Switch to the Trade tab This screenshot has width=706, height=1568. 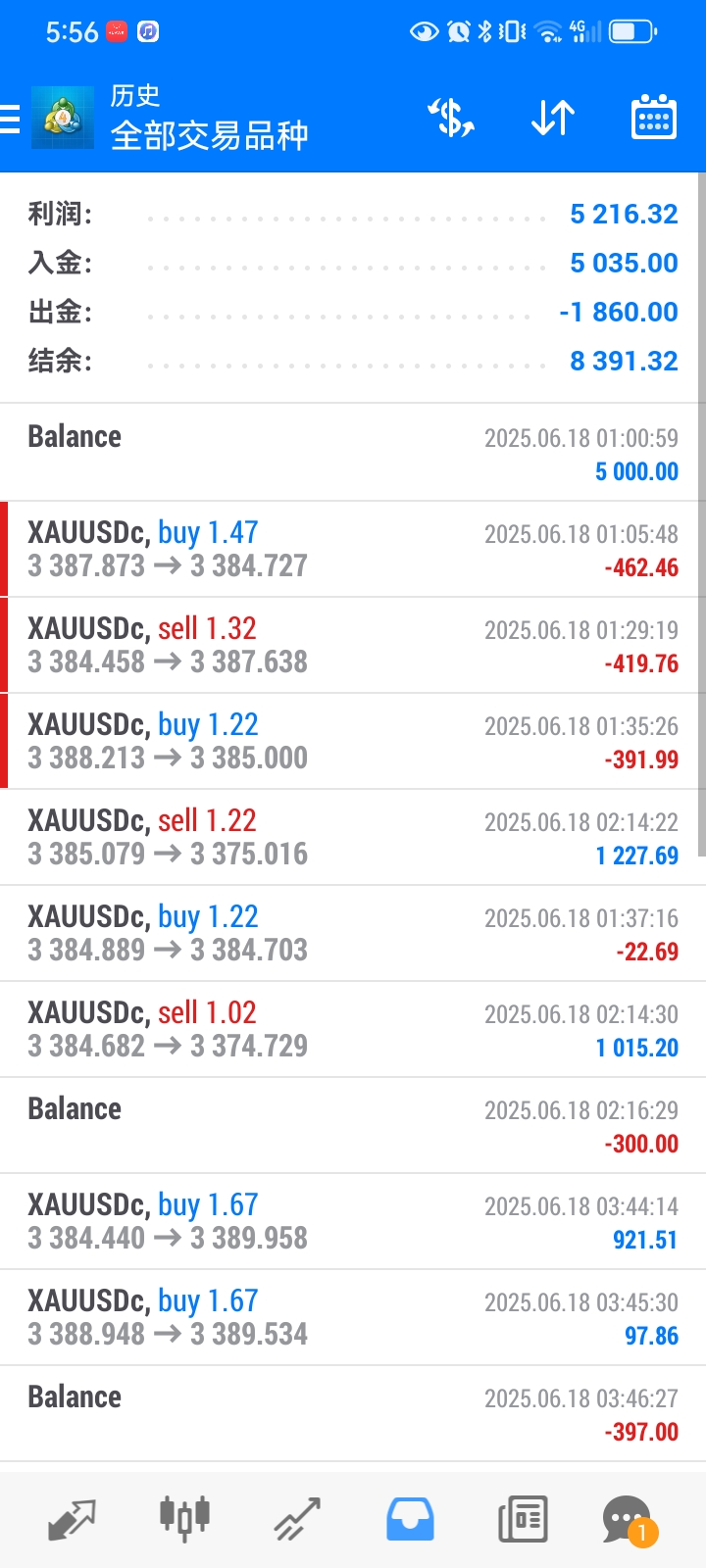pos(297,1520)
